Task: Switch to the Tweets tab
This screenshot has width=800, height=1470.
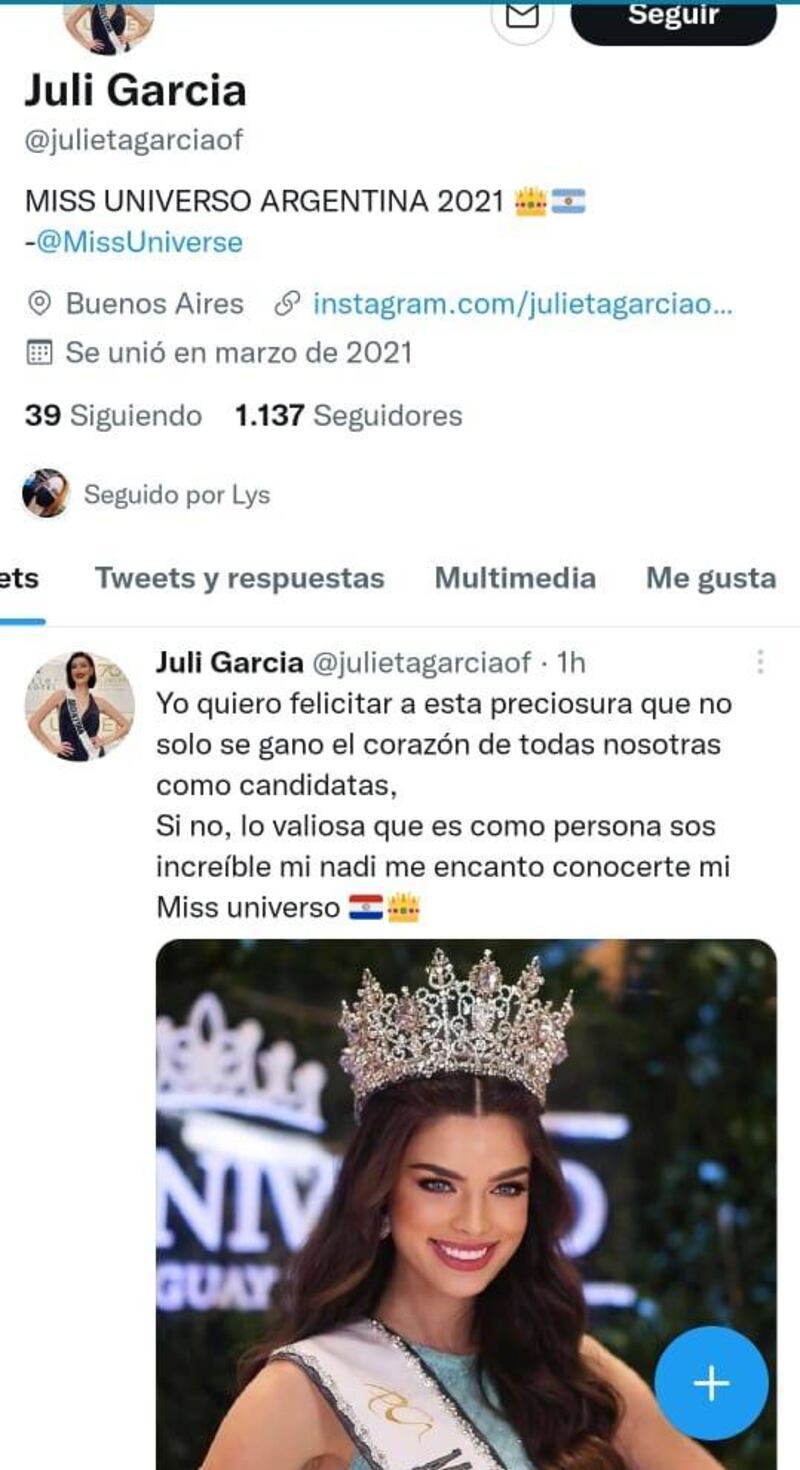Action: [18, 578]
